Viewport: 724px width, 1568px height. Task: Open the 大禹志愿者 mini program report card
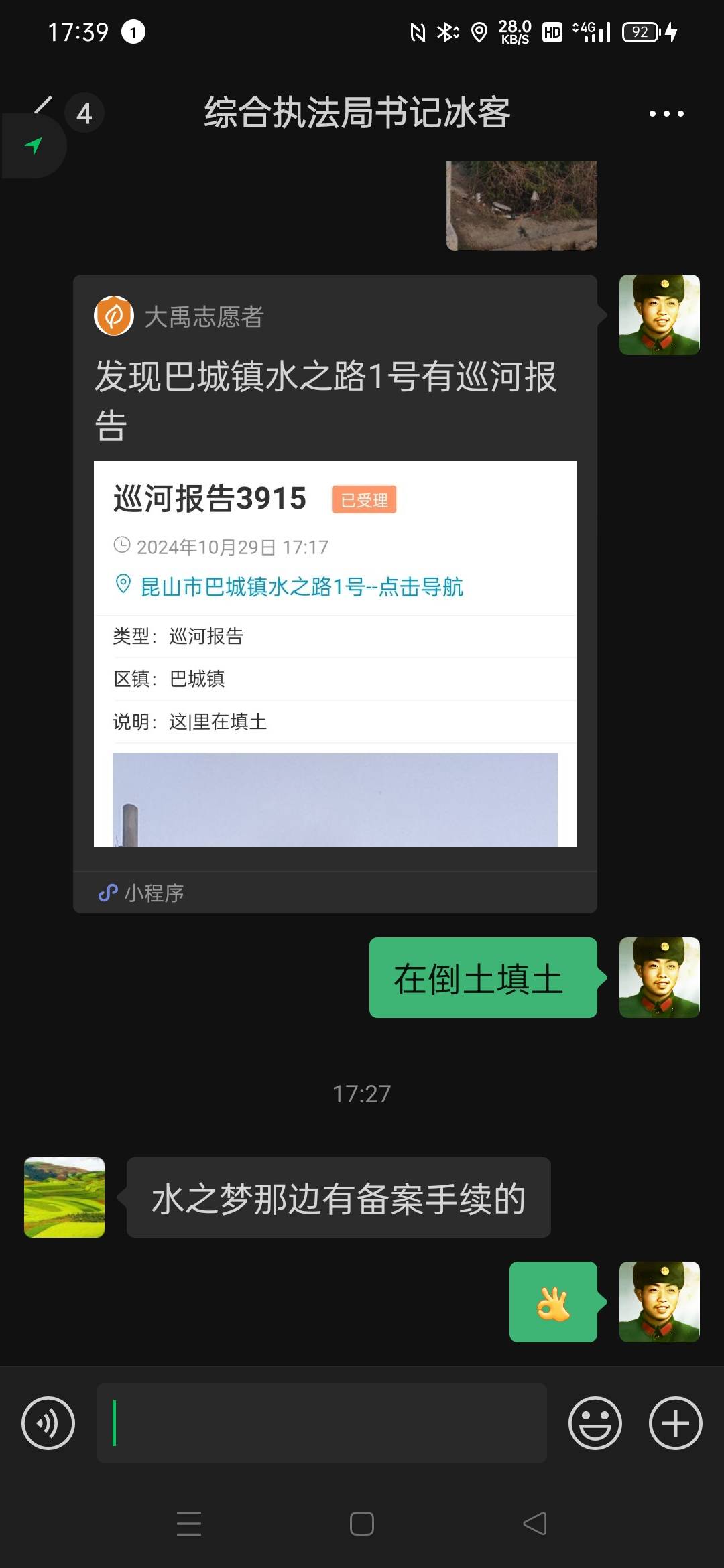(x=335, y=594)
